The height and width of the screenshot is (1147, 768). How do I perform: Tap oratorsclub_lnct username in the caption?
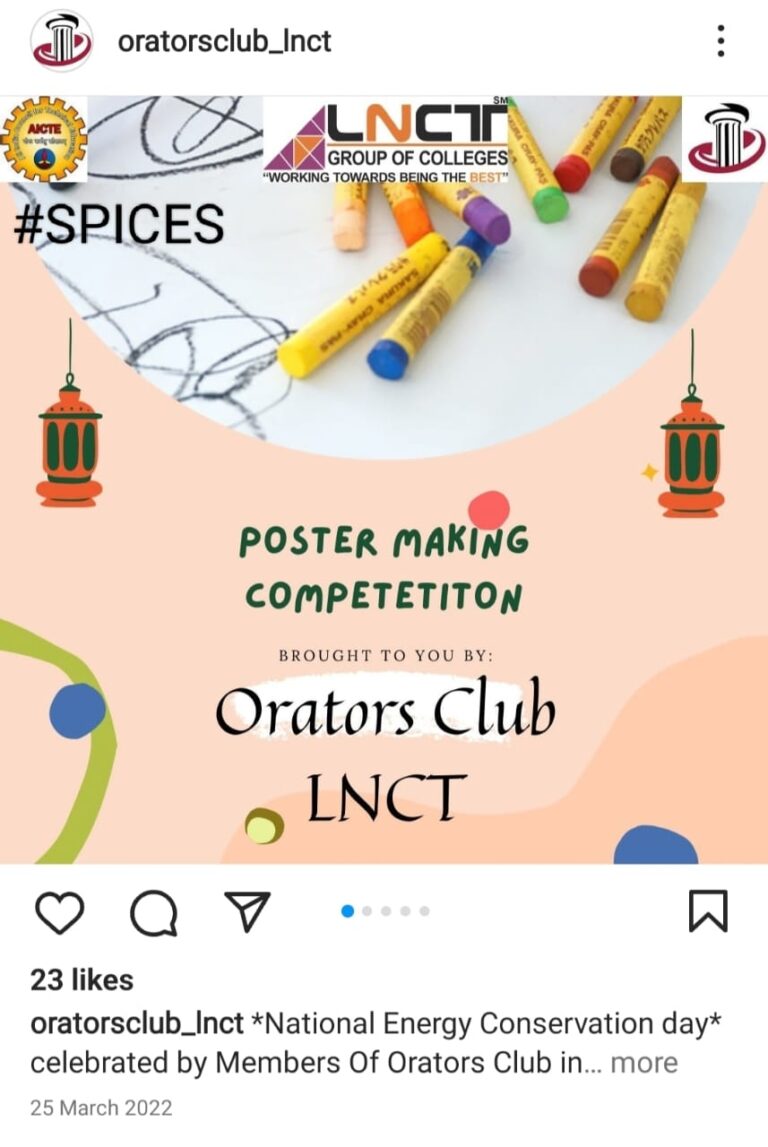(137, 1024)
